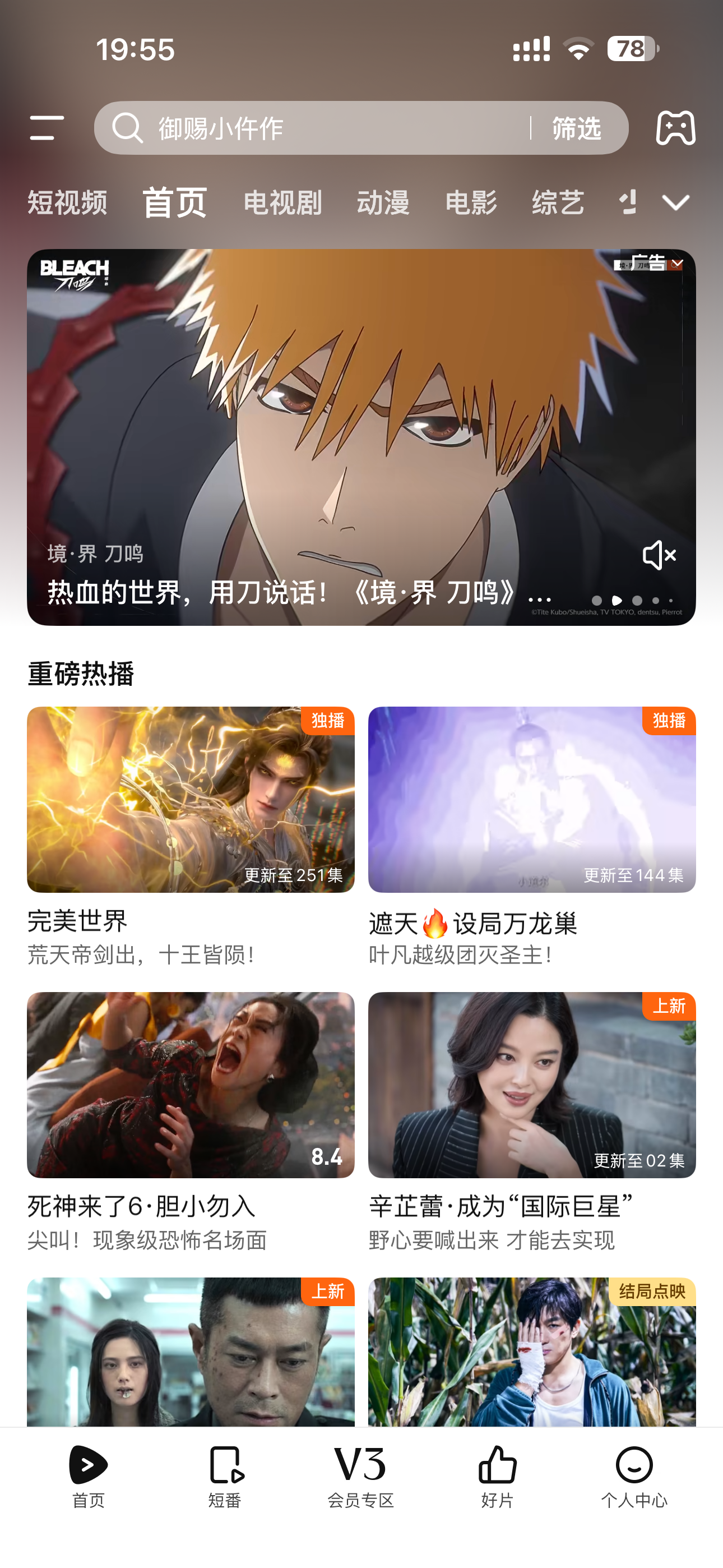
Task: Open the 筛选 filter option
Action: 576,128
